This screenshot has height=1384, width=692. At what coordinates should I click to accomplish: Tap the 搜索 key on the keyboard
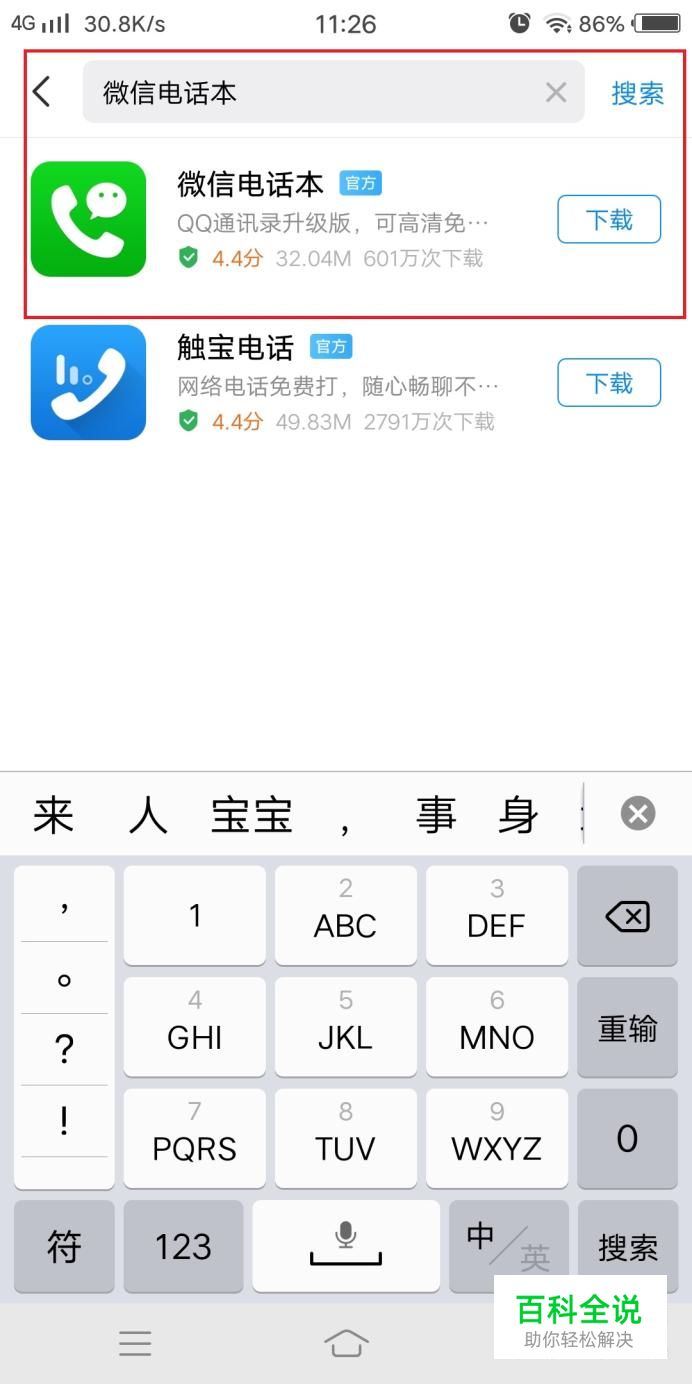(x=627, y=1246)
